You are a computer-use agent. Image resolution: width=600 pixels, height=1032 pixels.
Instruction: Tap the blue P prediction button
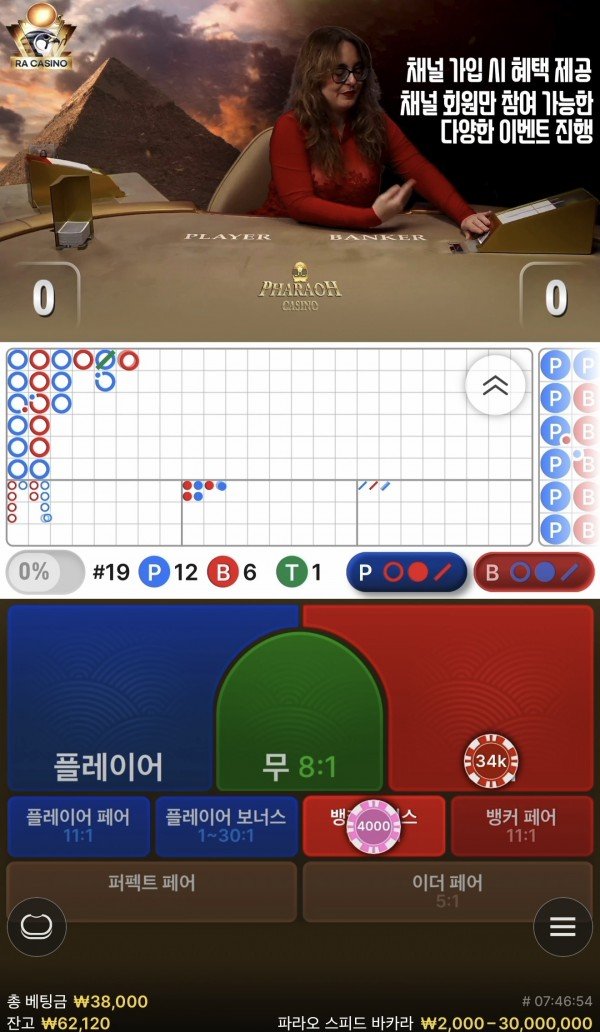click(x=406, y=572)
